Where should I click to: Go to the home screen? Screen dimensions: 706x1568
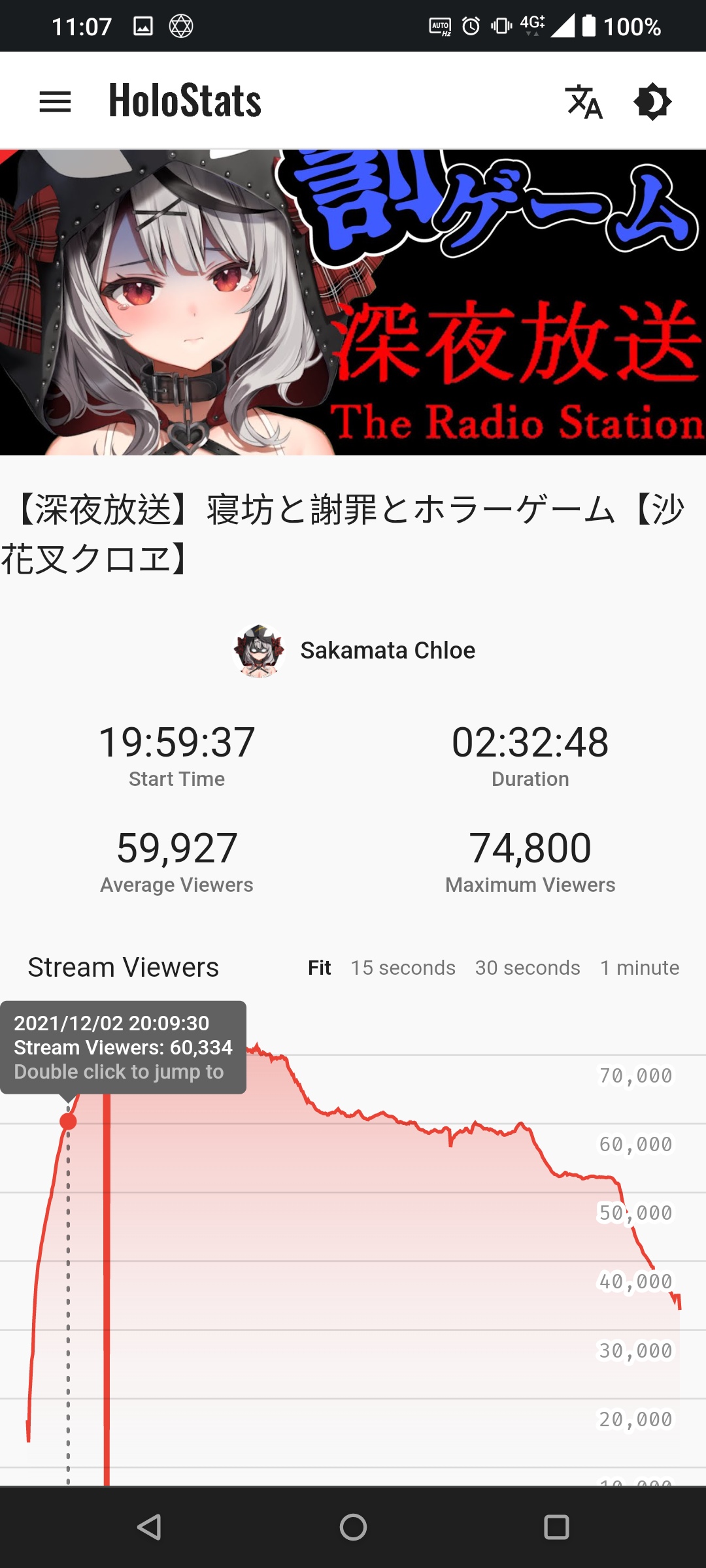pos(353,1527)
